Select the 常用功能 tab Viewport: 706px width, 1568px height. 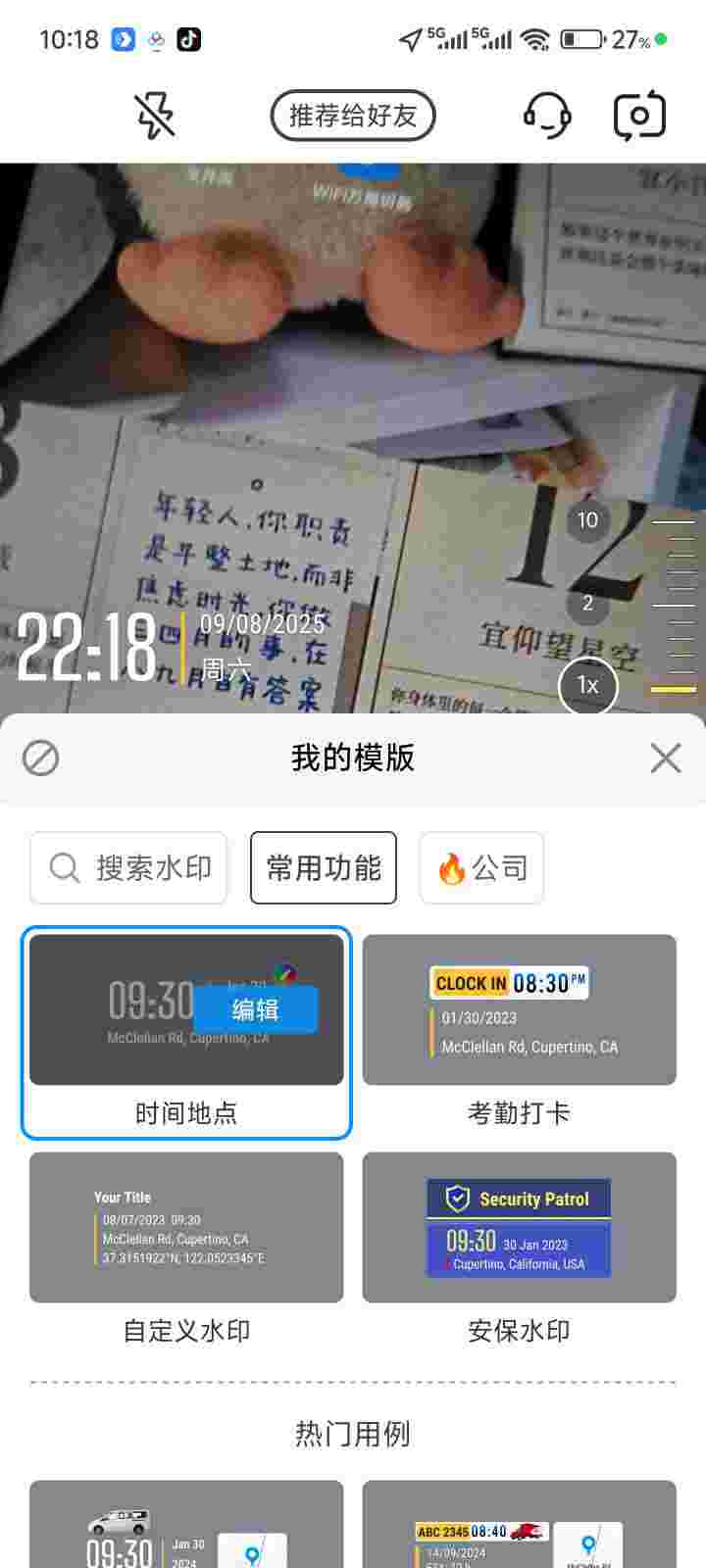[324, 867]
